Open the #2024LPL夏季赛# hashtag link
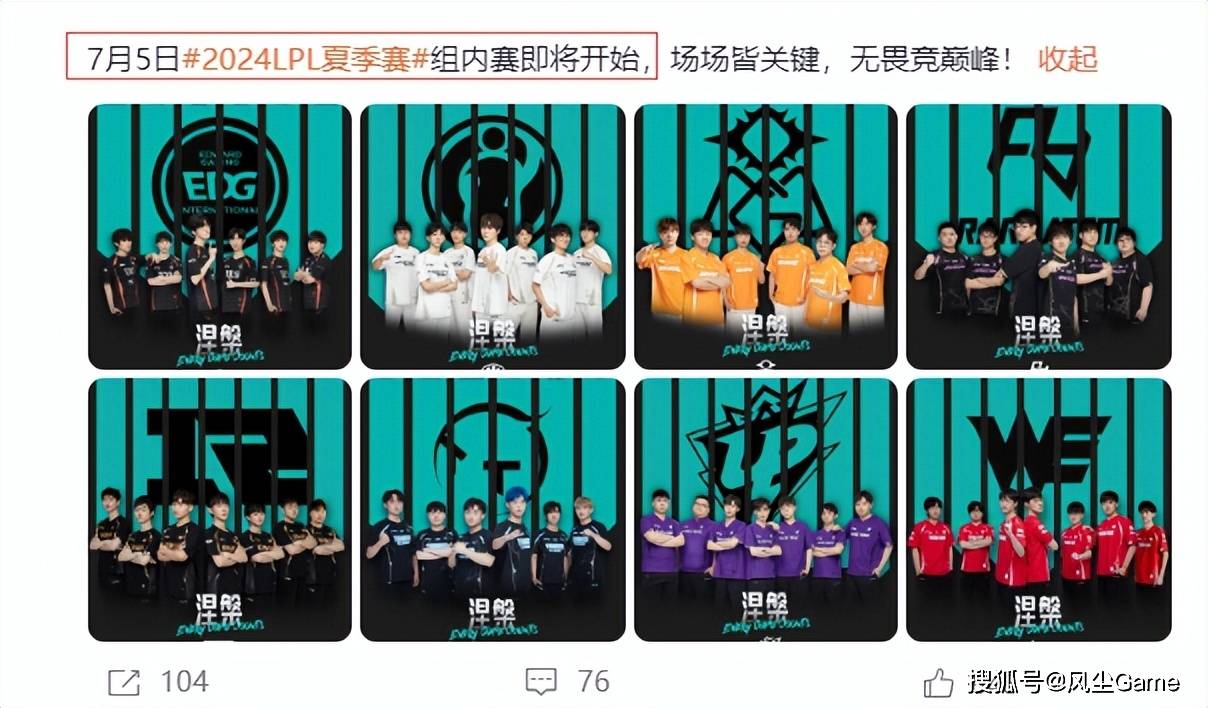Viewport: 1208px width, 708px height. (x=305, y=59)
